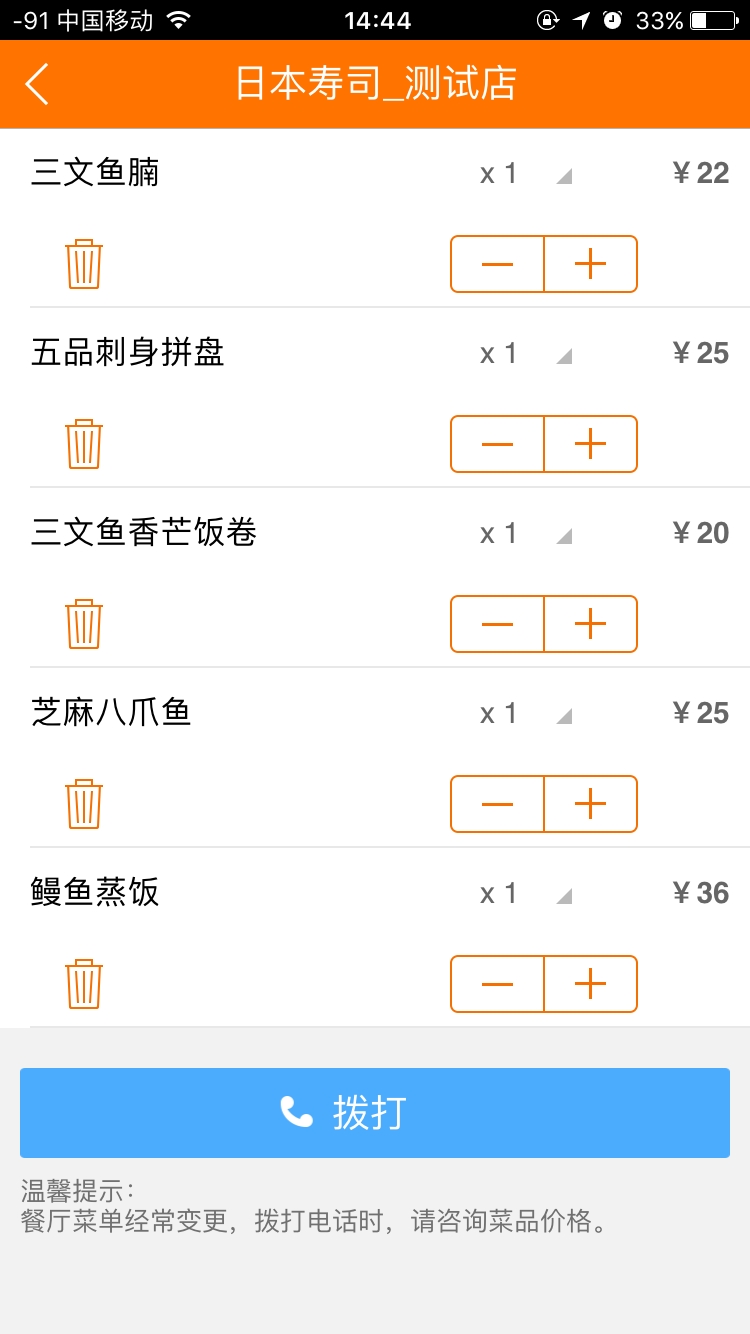Reduce 芝麻八爪鱼 quantity by one
The width and height of the screenshot is (750, 1334).
tap(497, 804)
